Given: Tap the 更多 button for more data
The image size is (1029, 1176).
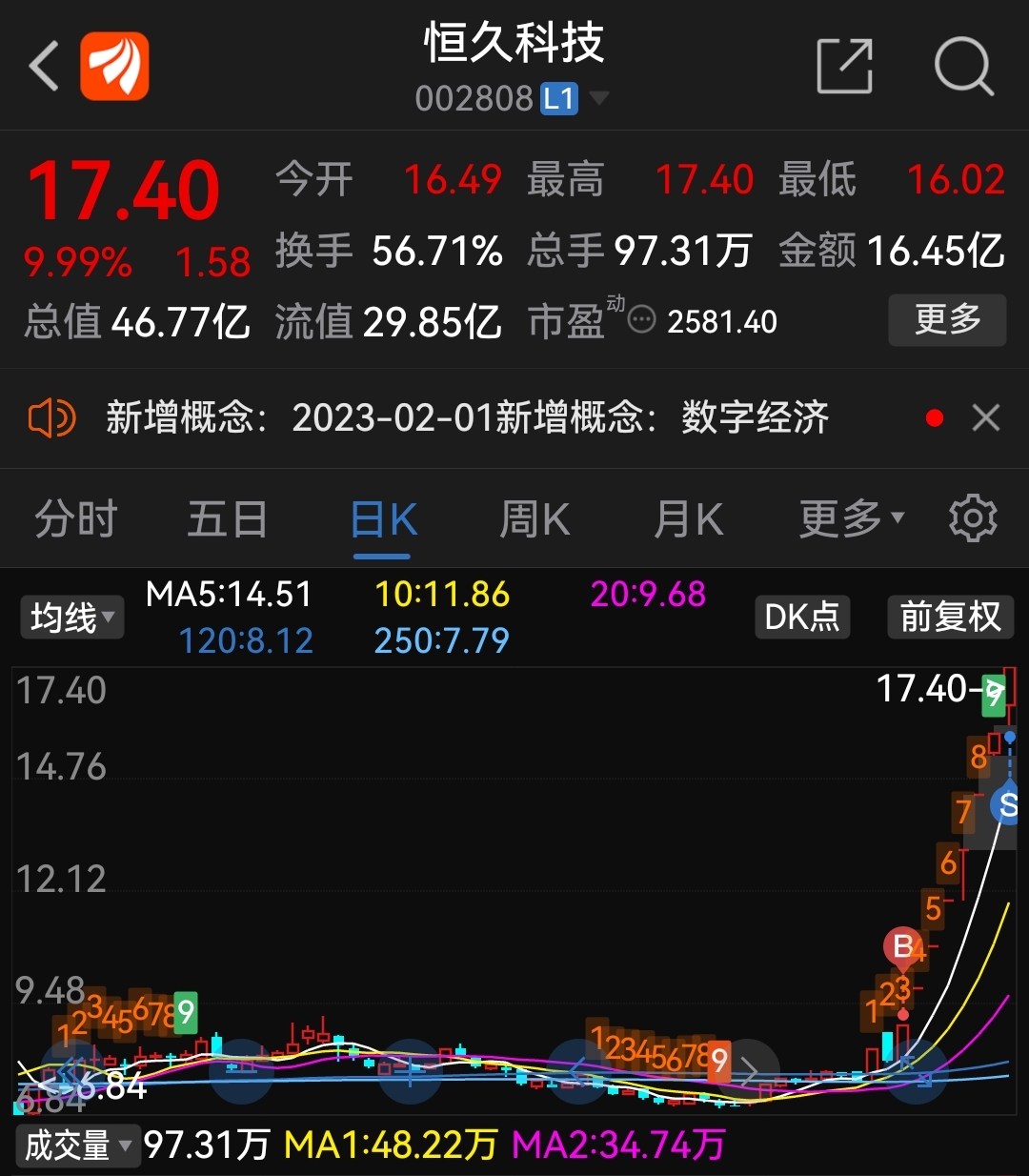Looking at the screenshot, I should (947, 321).
